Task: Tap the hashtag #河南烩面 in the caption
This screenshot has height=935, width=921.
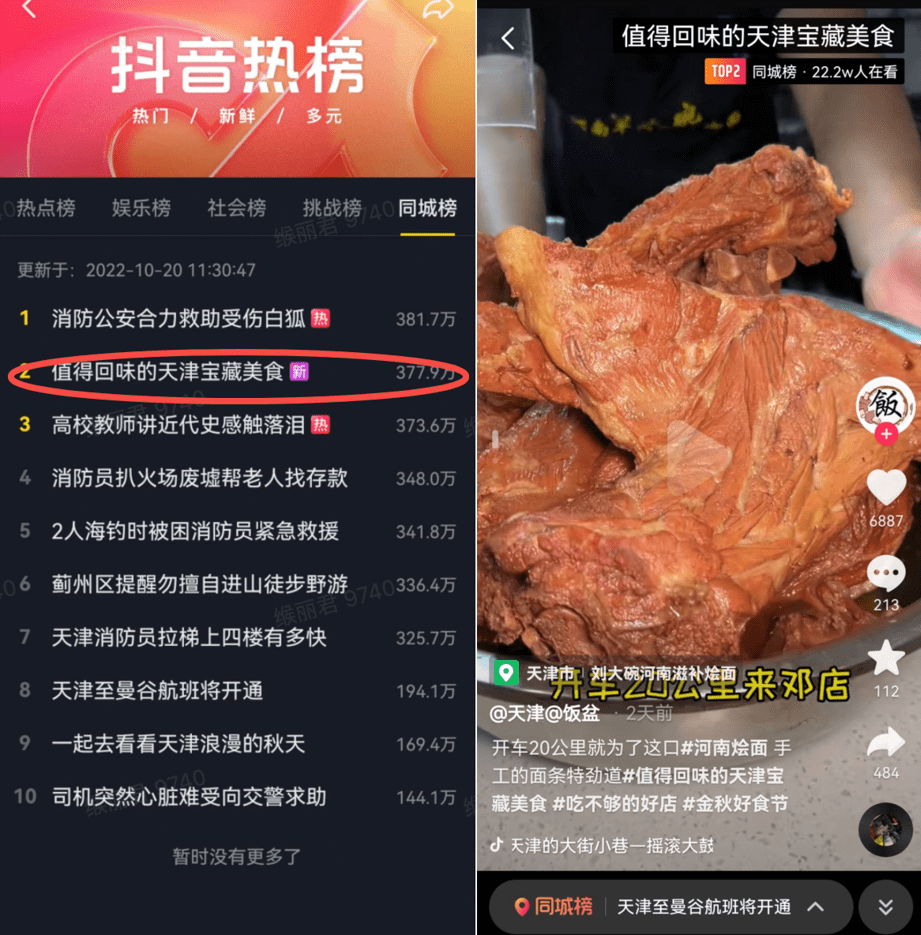Action: tap(725, 747)
